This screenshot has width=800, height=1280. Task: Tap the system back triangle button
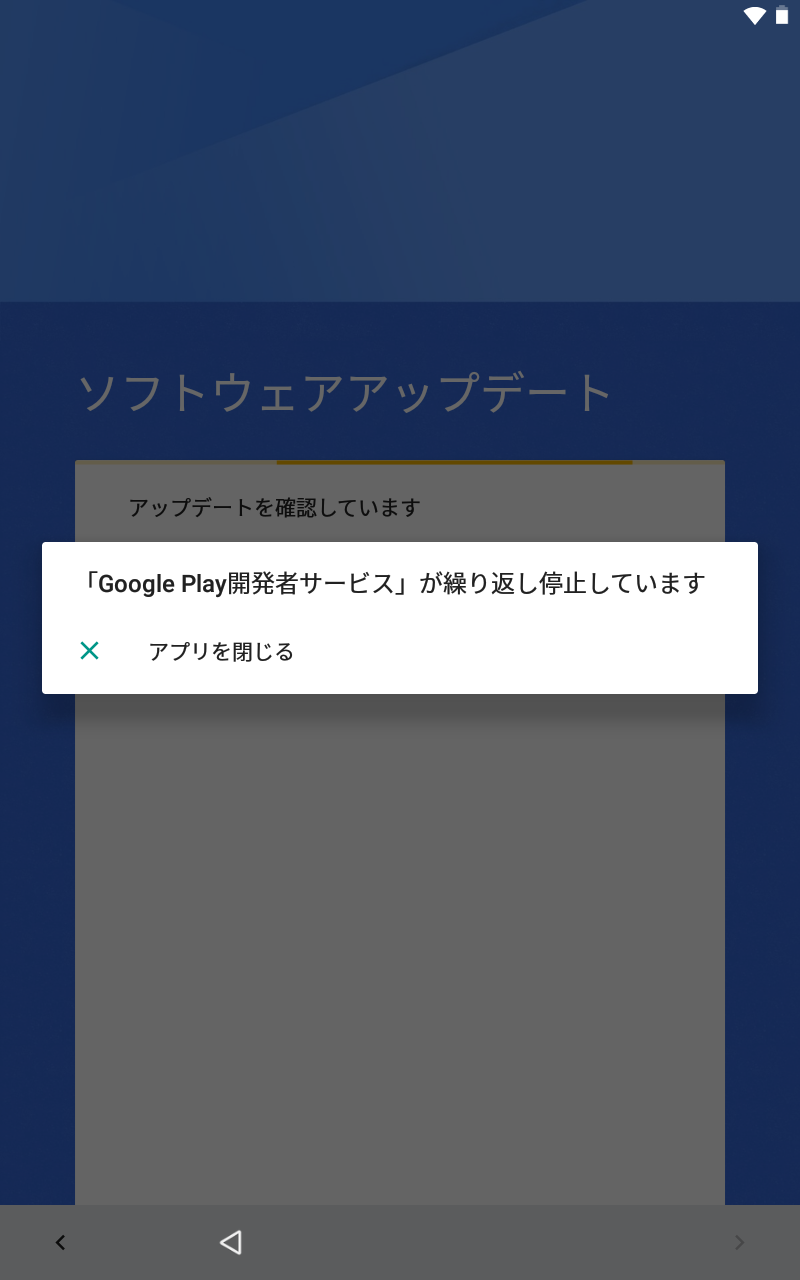point(231,1242)
